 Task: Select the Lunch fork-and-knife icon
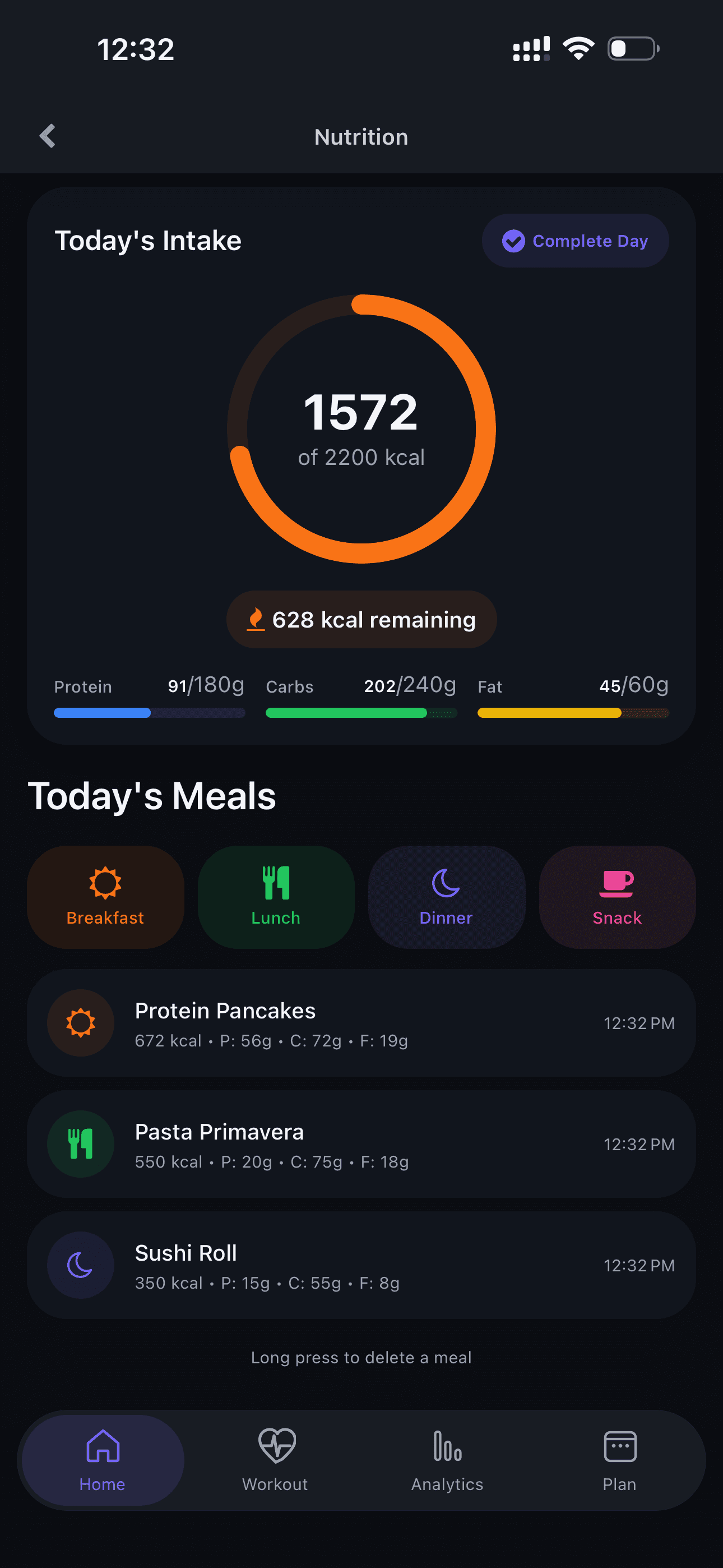click(275, 882)
